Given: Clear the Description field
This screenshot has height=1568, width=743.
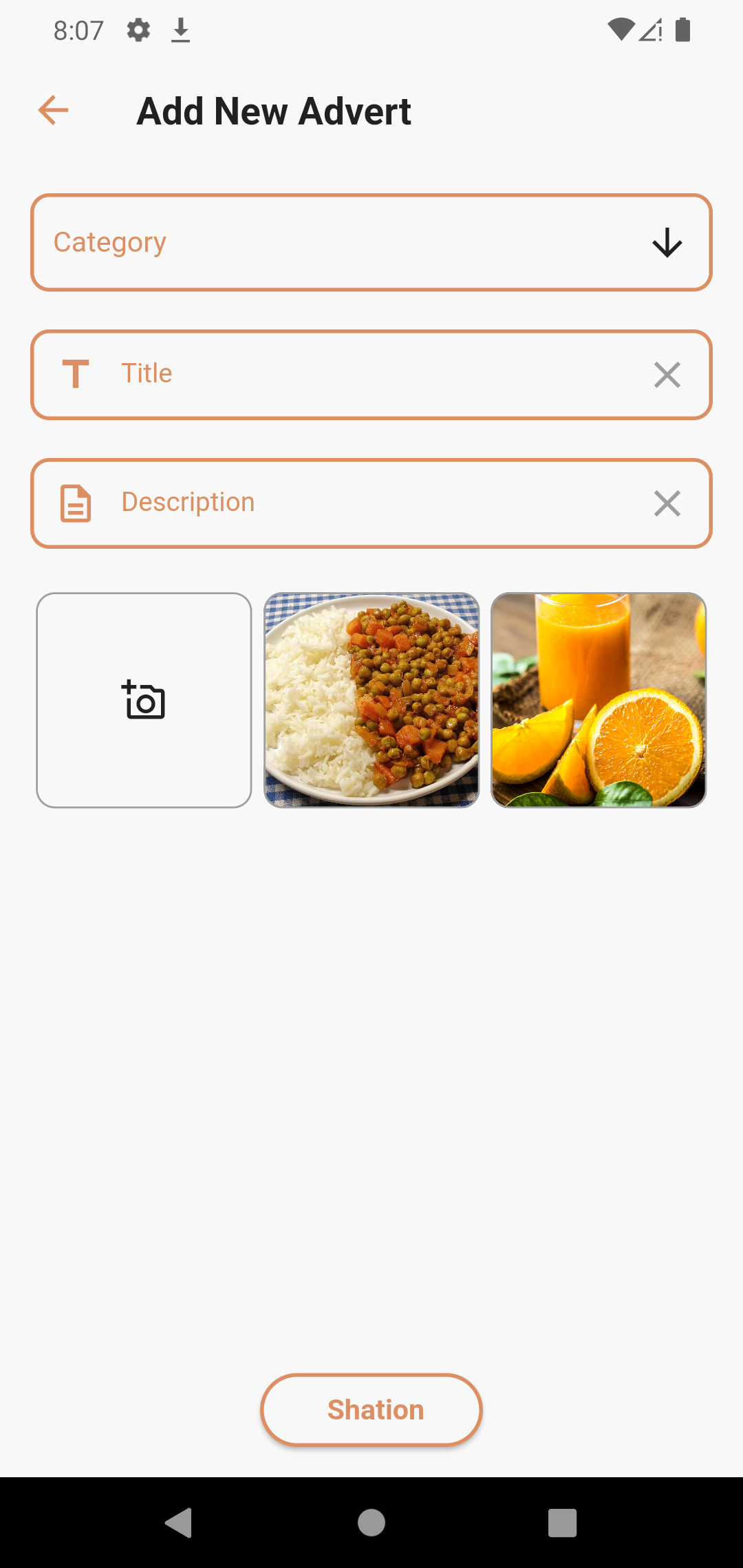Looking at the screenshot, I should click(667, 503).
